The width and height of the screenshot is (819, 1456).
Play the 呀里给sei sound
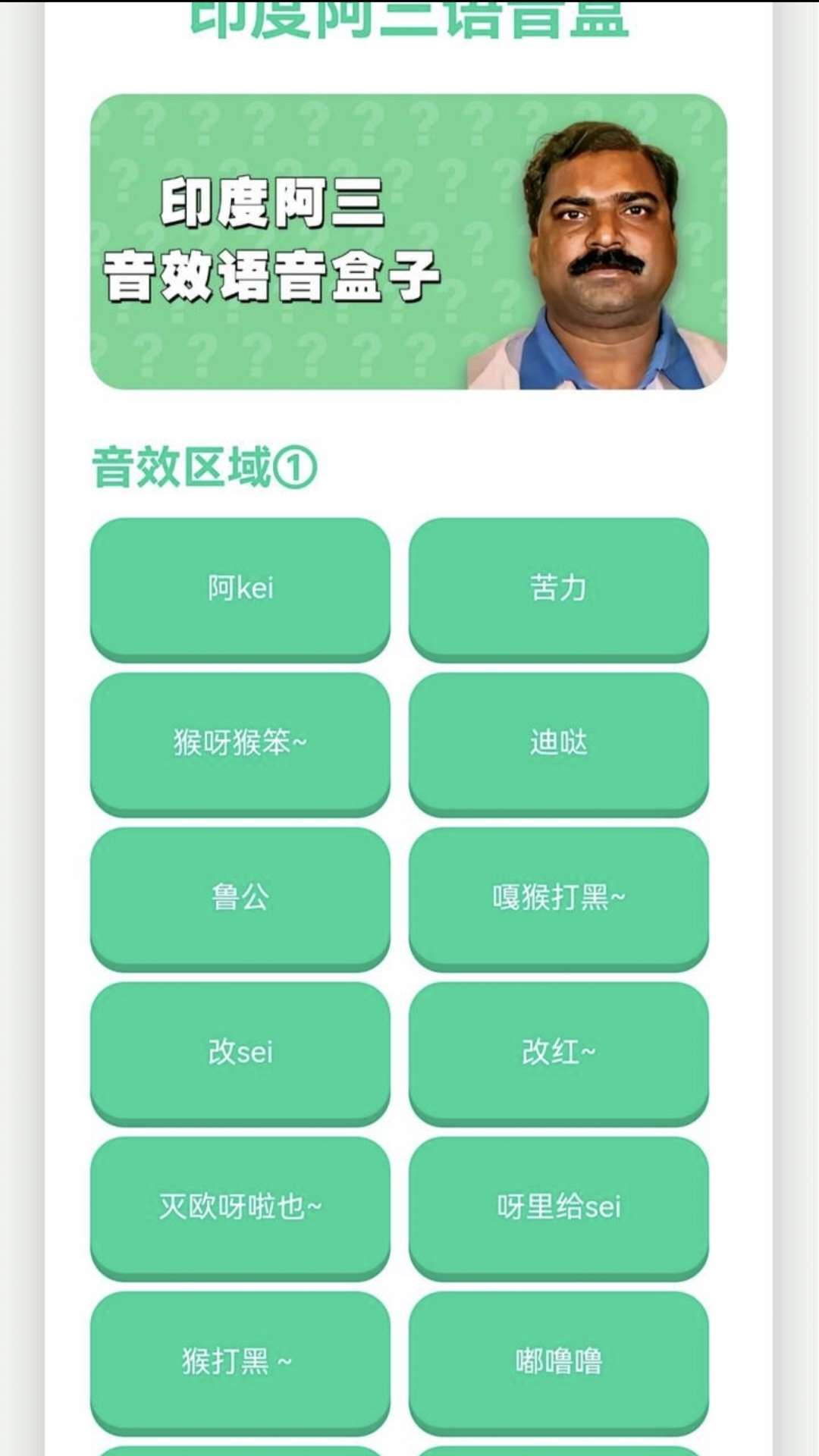pos(558,1207)
